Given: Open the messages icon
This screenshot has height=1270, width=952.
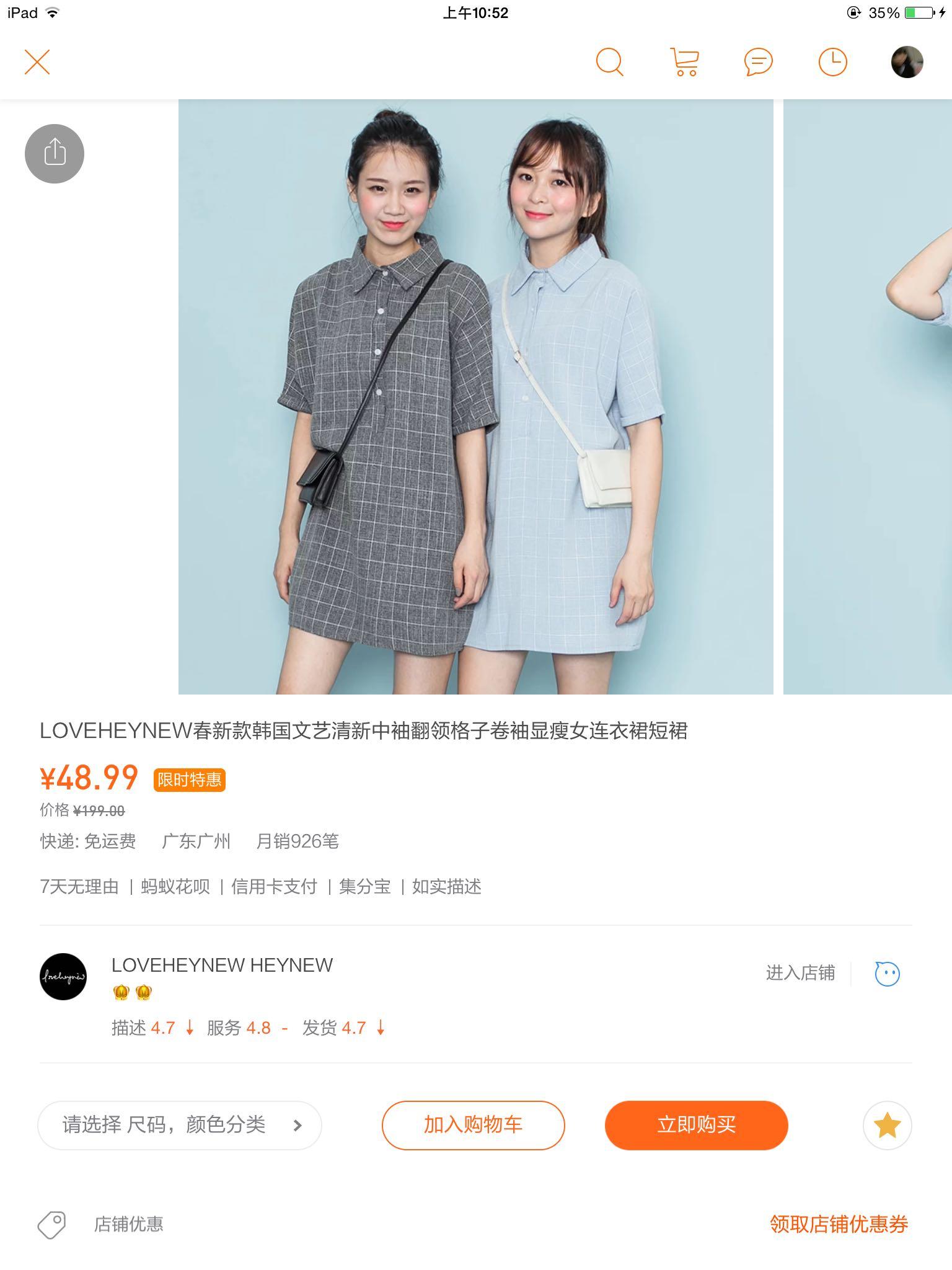Looking at the screenshot, I should 758,62.
